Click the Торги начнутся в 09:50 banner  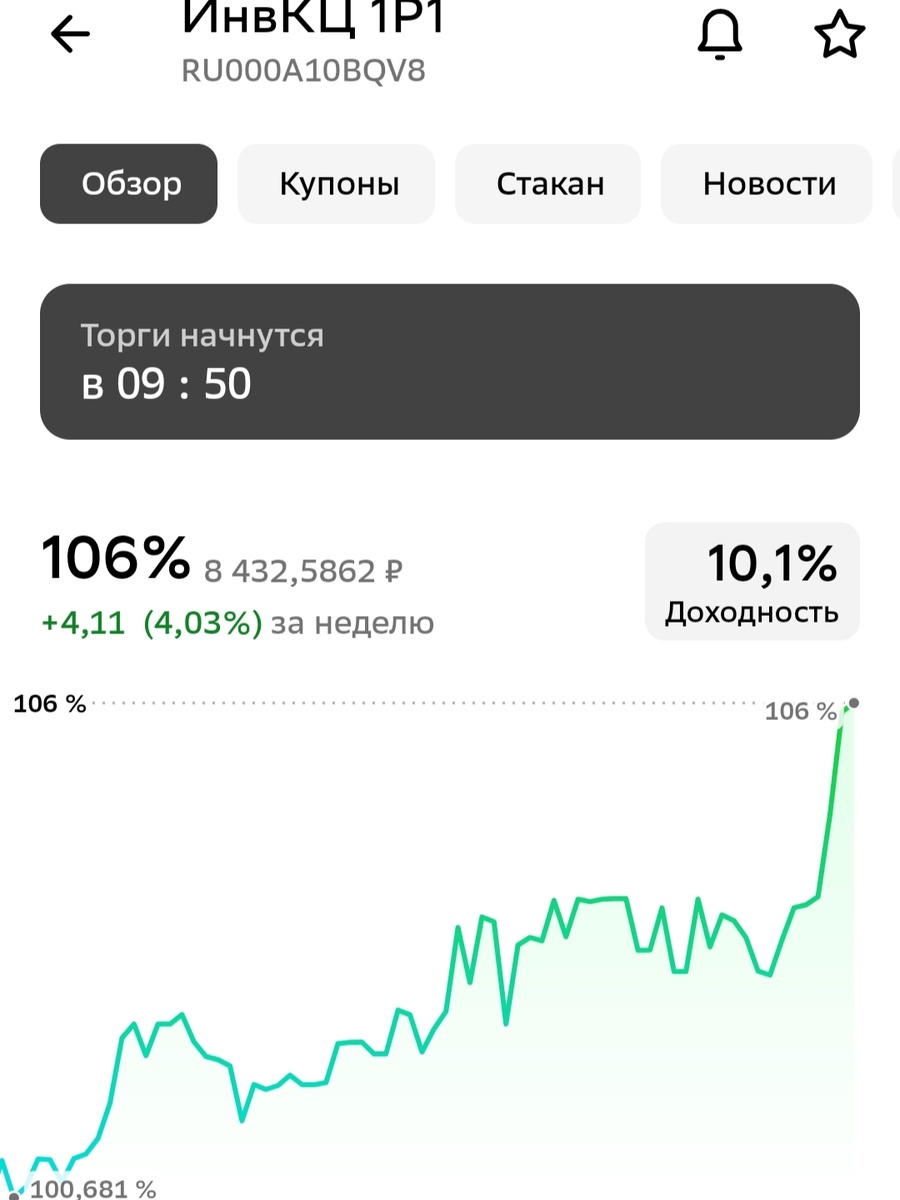coord(449,361)
